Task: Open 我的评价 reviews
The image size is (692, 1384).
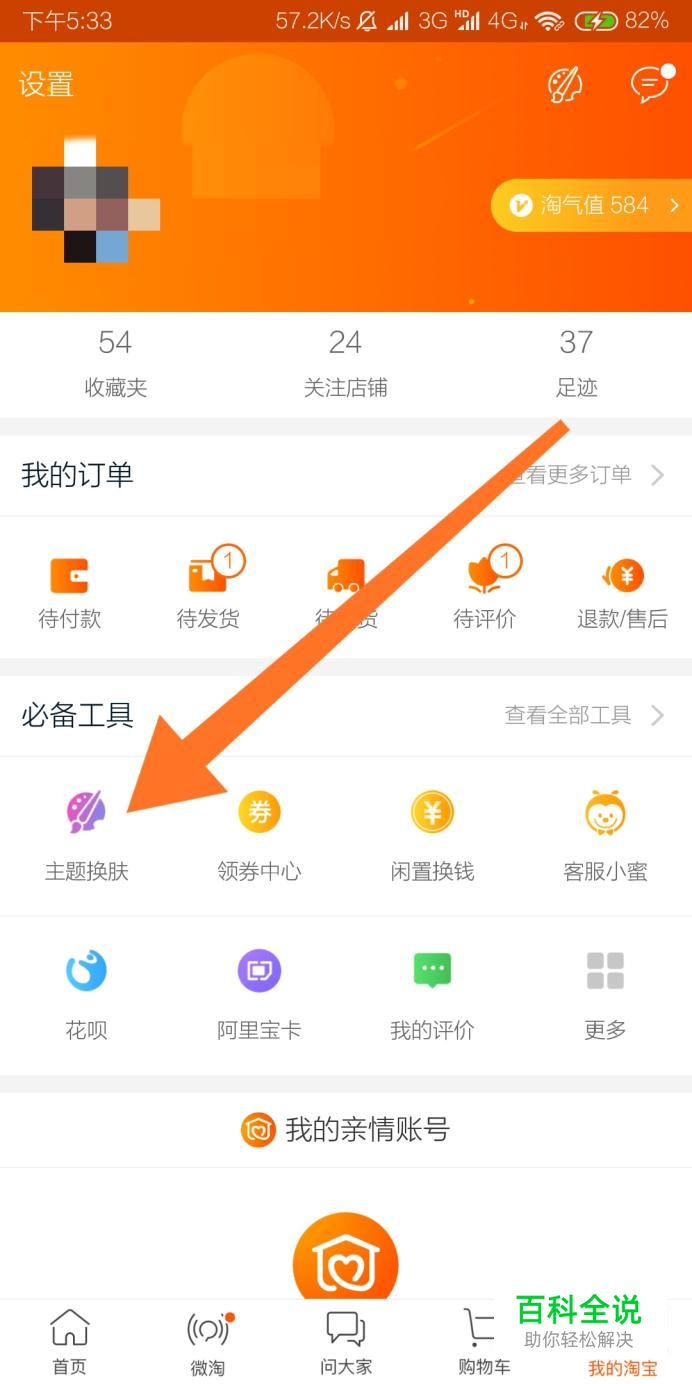Action: tap(432, 992)
